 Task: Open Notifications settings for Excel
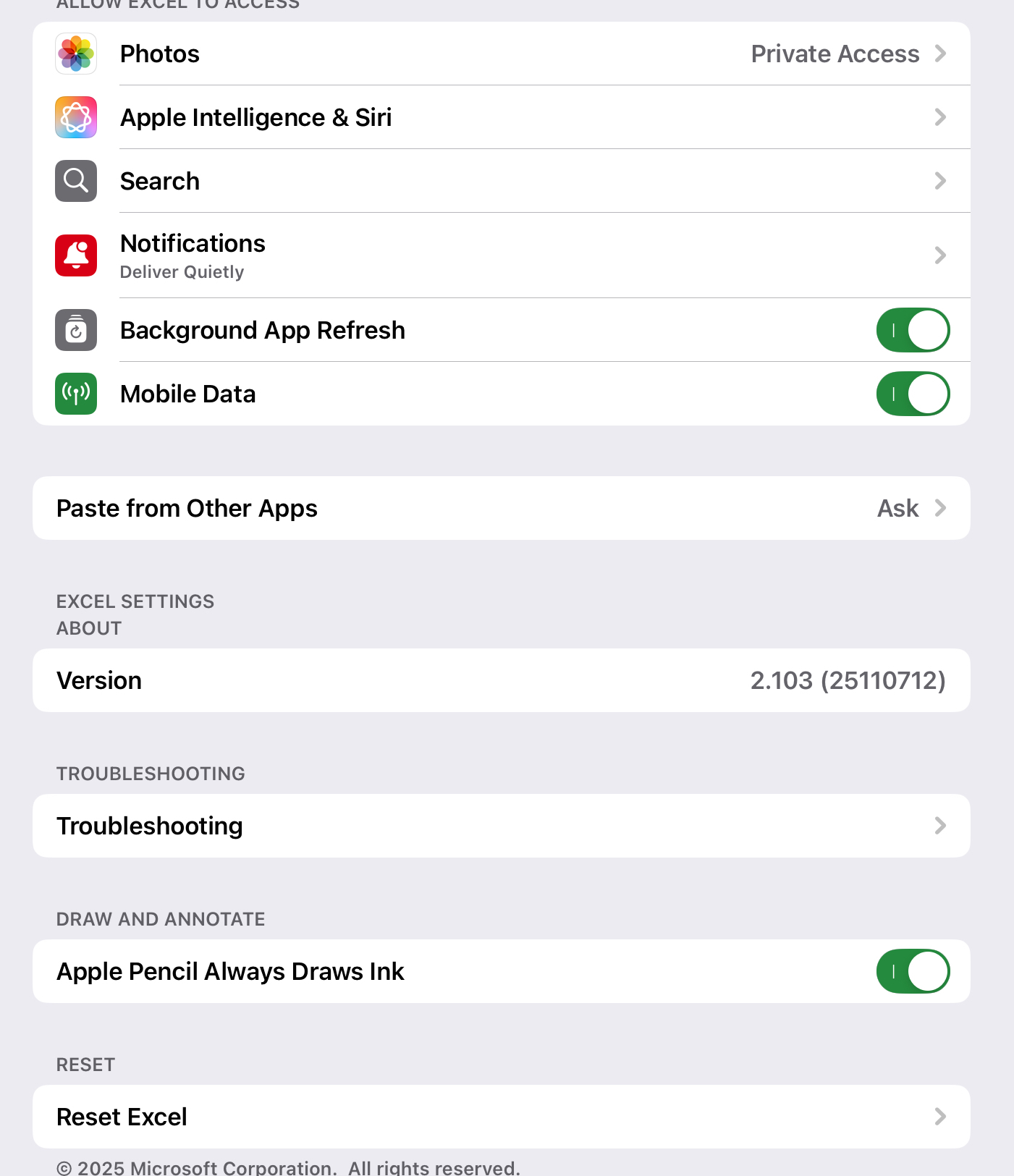point(501,255)
